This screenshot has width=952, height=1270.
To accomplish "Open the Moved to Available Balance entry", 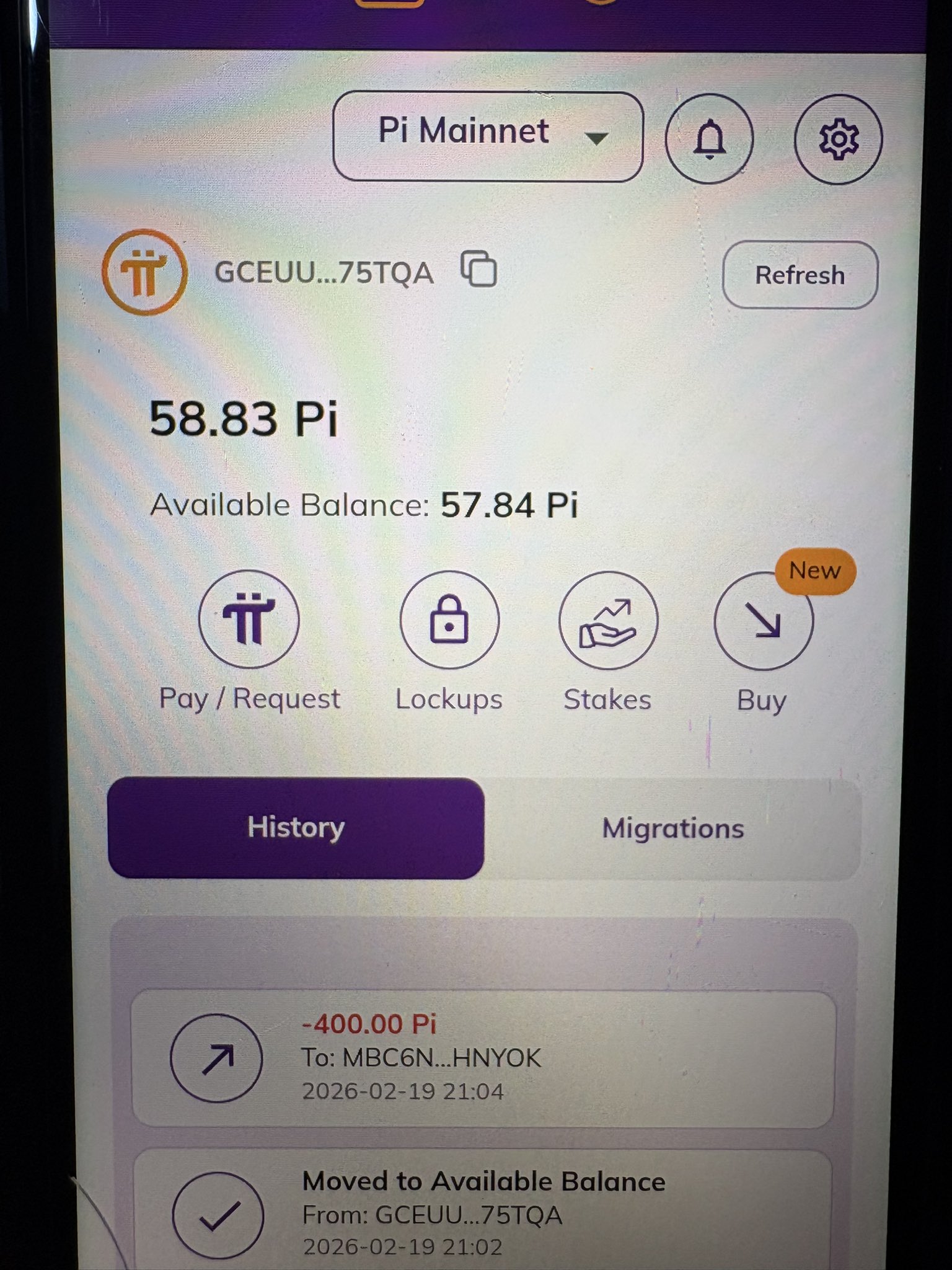I will [x=483, y=1212].
